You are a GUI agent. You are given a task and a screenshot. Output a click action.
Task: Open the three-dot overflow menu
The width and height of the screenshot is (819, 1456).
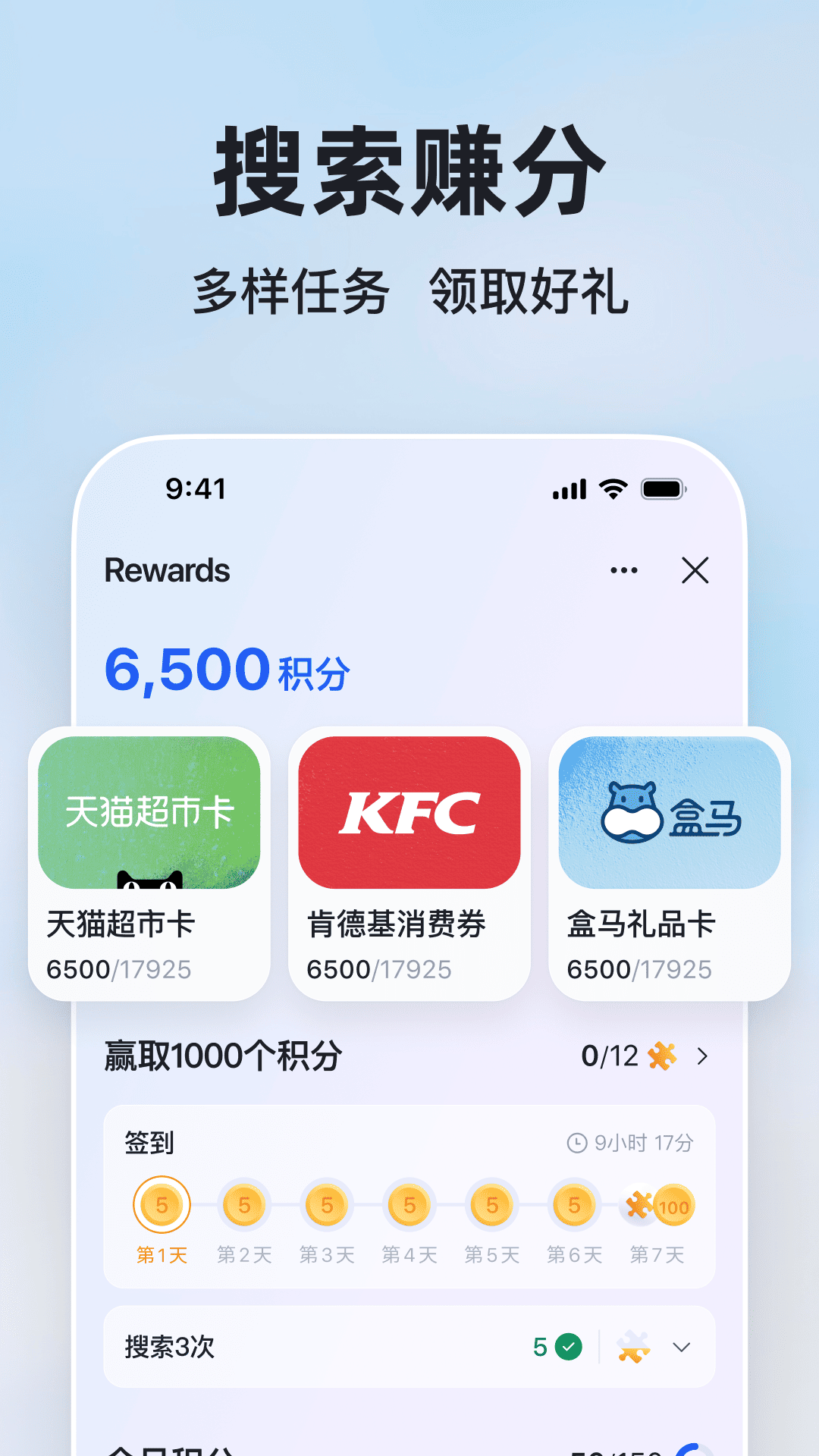[623, 570]
